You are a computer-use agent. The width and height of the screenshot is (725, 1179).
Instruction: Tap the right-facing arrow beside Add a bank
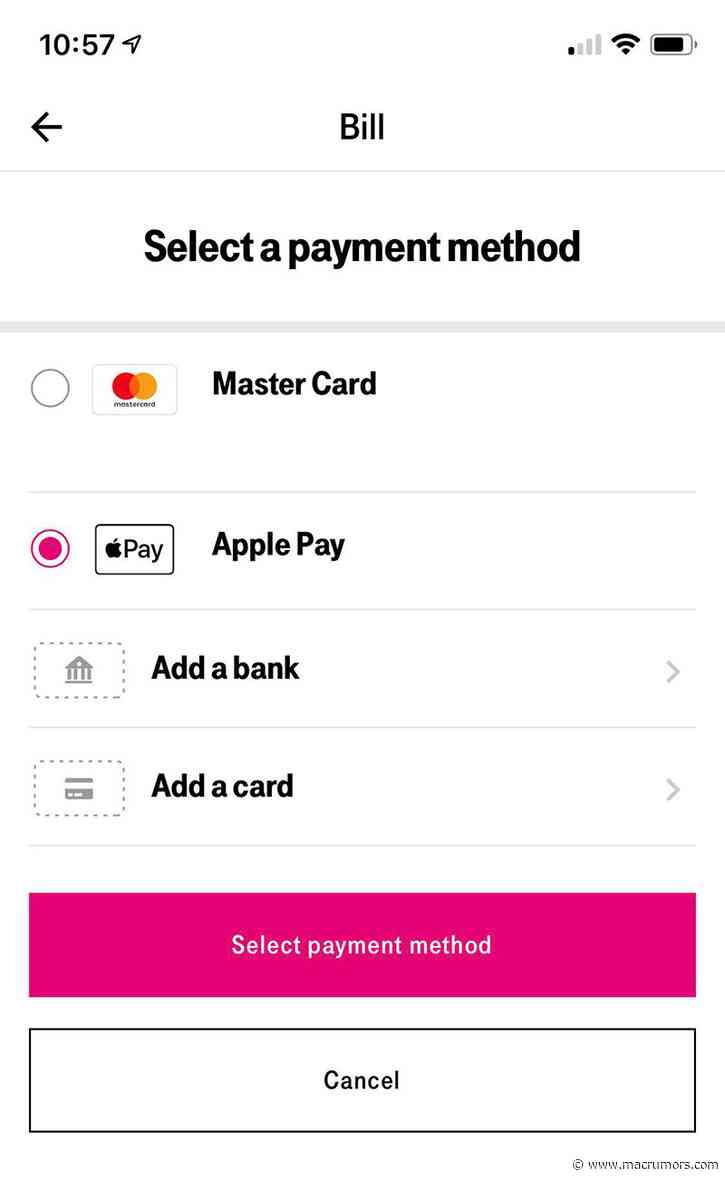pos(672,671)
